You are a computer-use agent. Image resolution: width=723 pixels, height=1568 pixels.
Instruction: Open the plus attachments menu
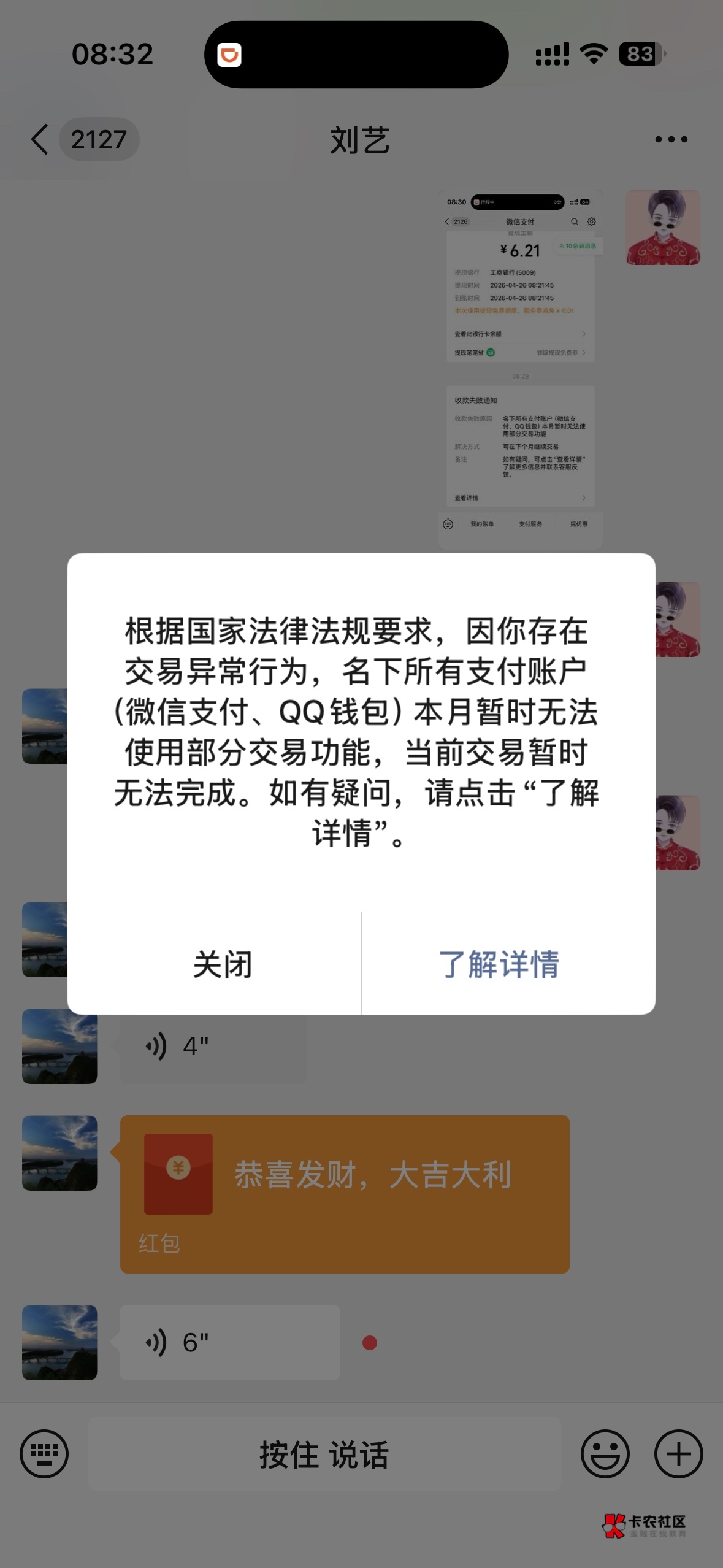678,1453
